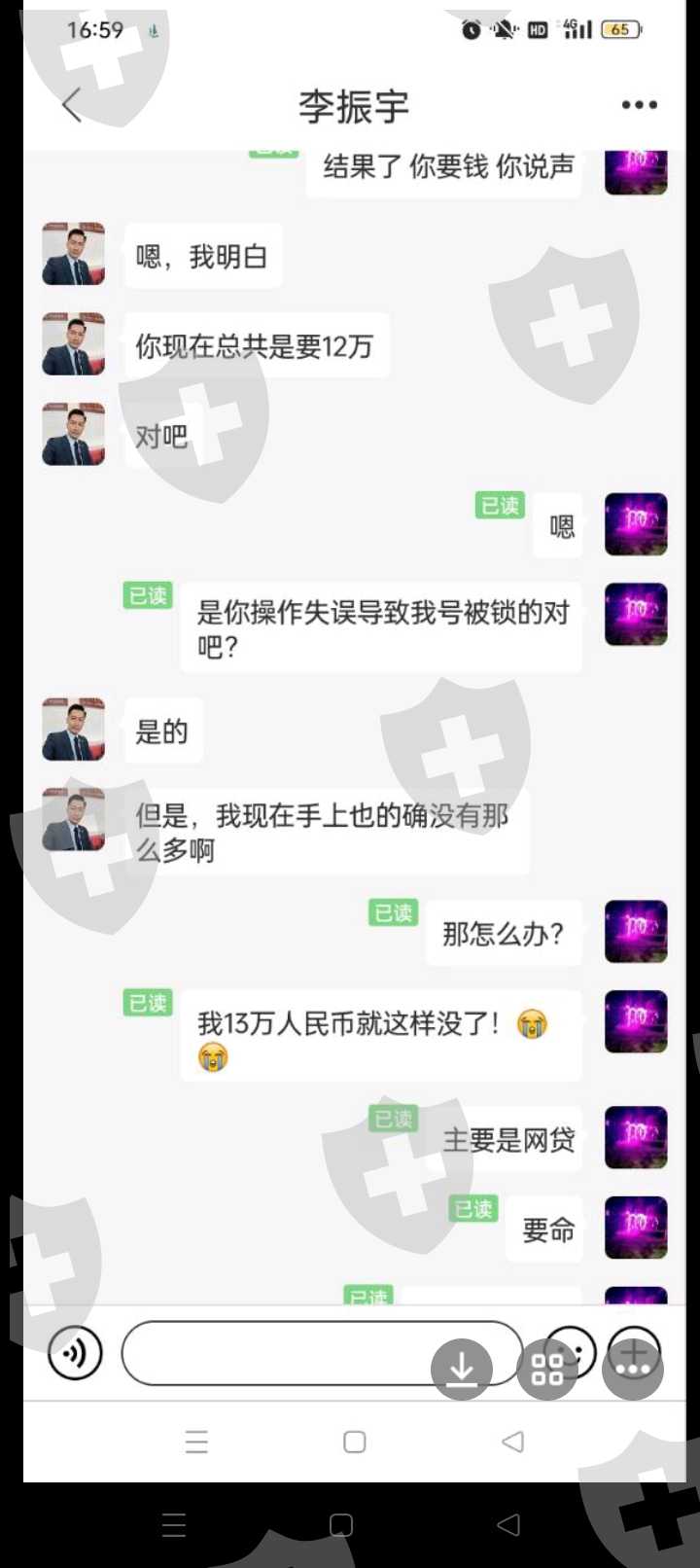Go back from the 李振宇 chat
700x1568 pixels.
click(72, 105)
